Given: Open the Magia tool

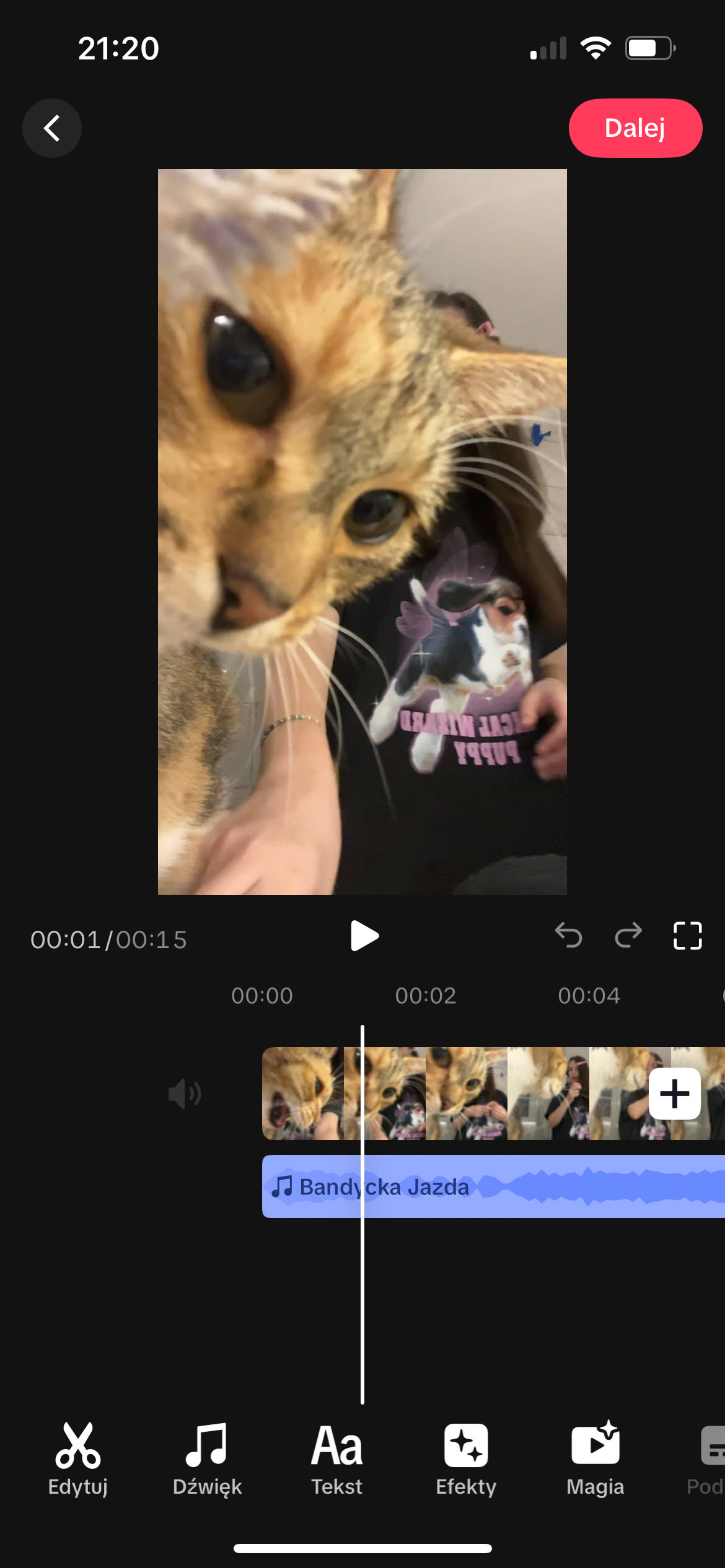Looking at the screenshot, I should click(x=595, y=1458).
